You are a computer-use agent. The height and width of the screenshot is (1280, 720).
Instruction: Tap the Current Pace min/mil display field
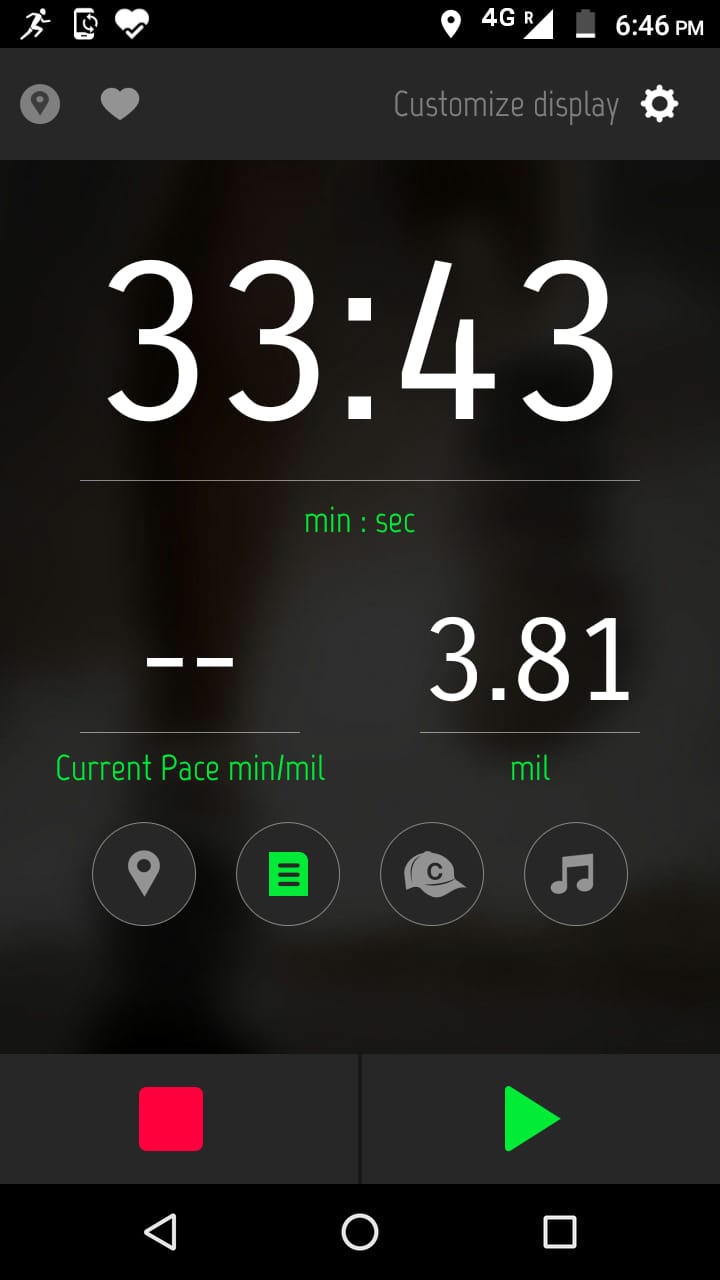pos(190,700)
